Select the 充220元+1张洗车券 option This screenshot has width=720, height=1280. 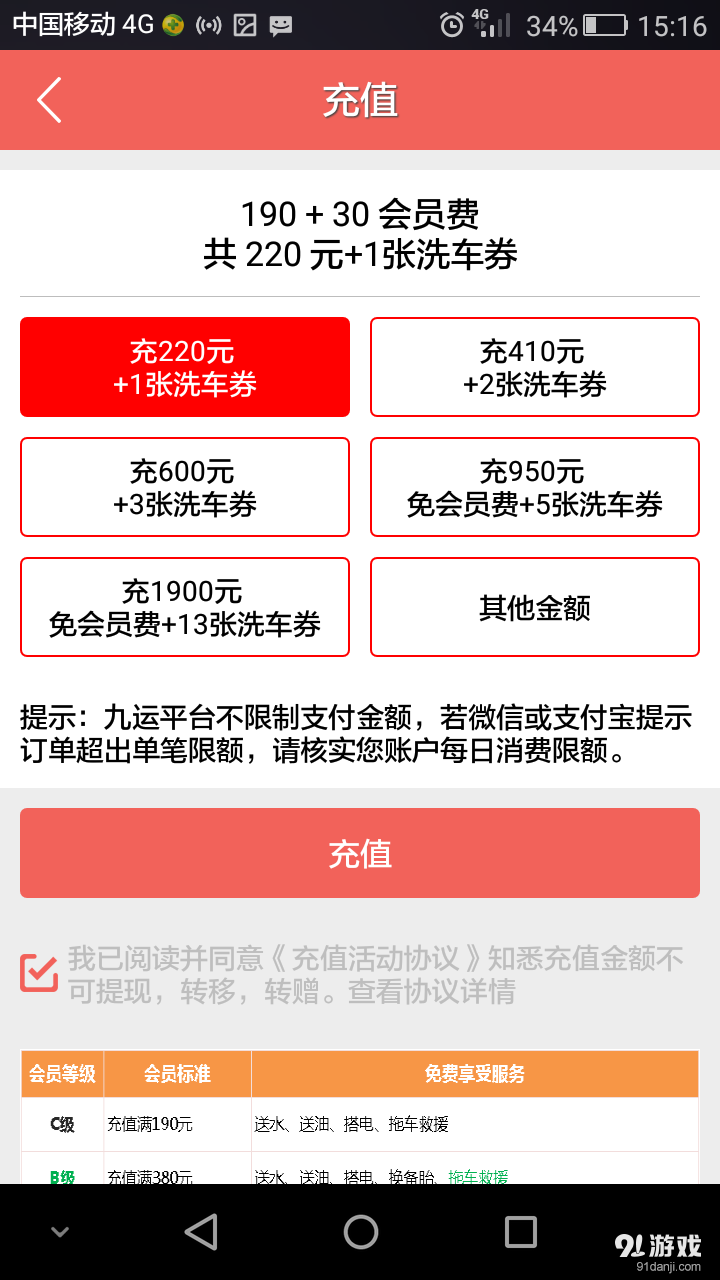(184, 366)
